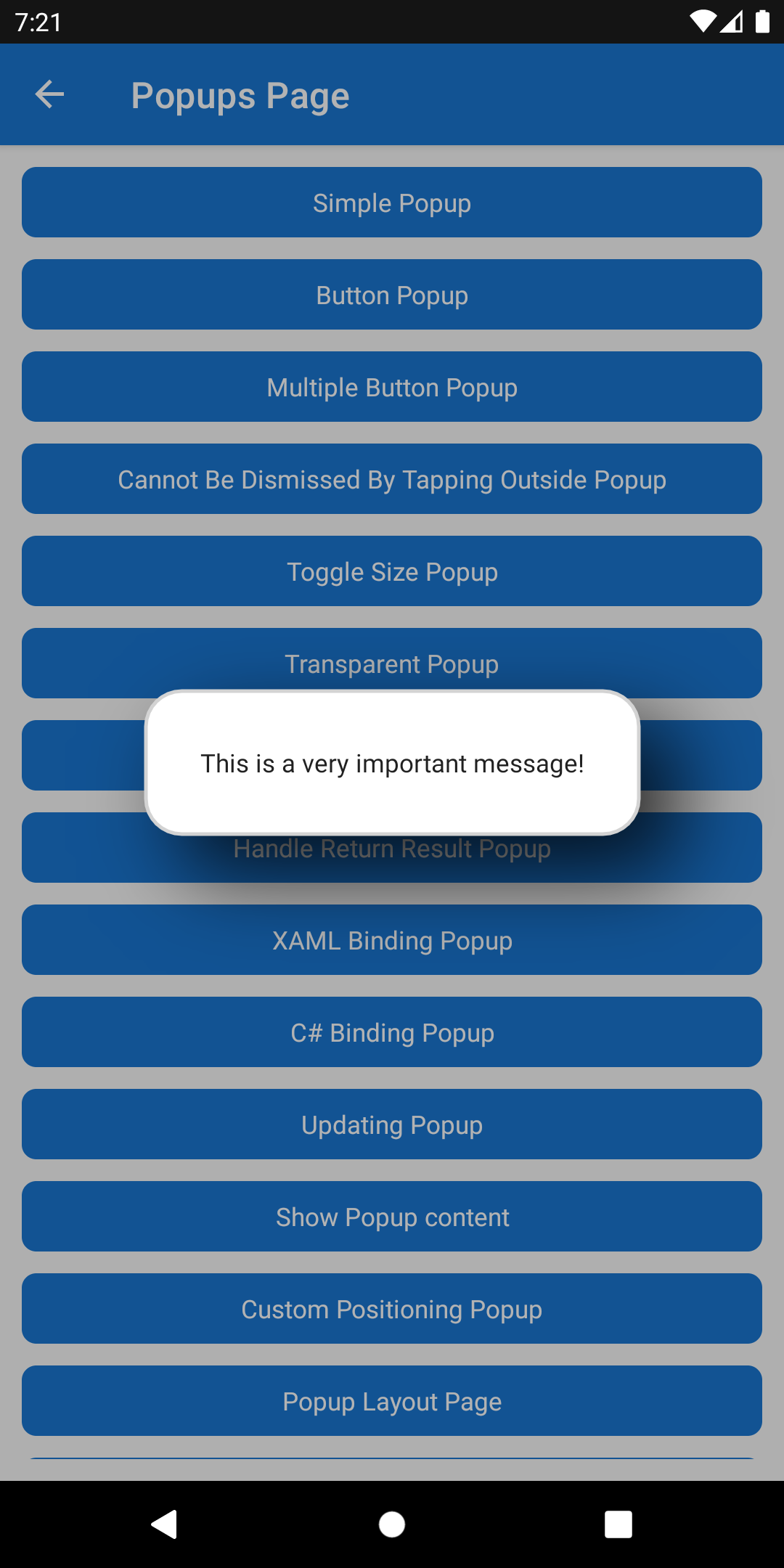
Task: Tap Show Popup content
Action: [392, 1217]
